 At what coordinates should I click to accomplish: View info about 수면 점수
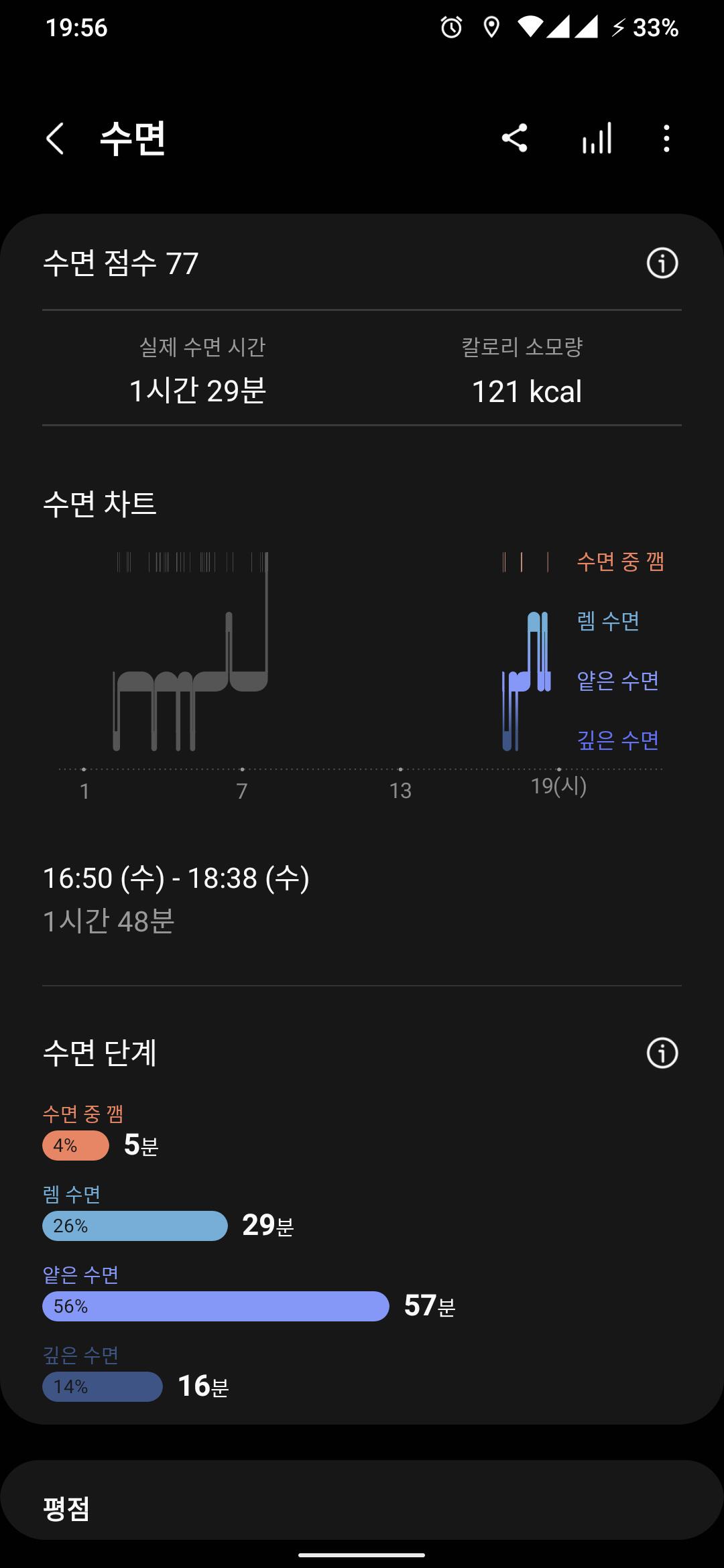[x=662, y=263]
